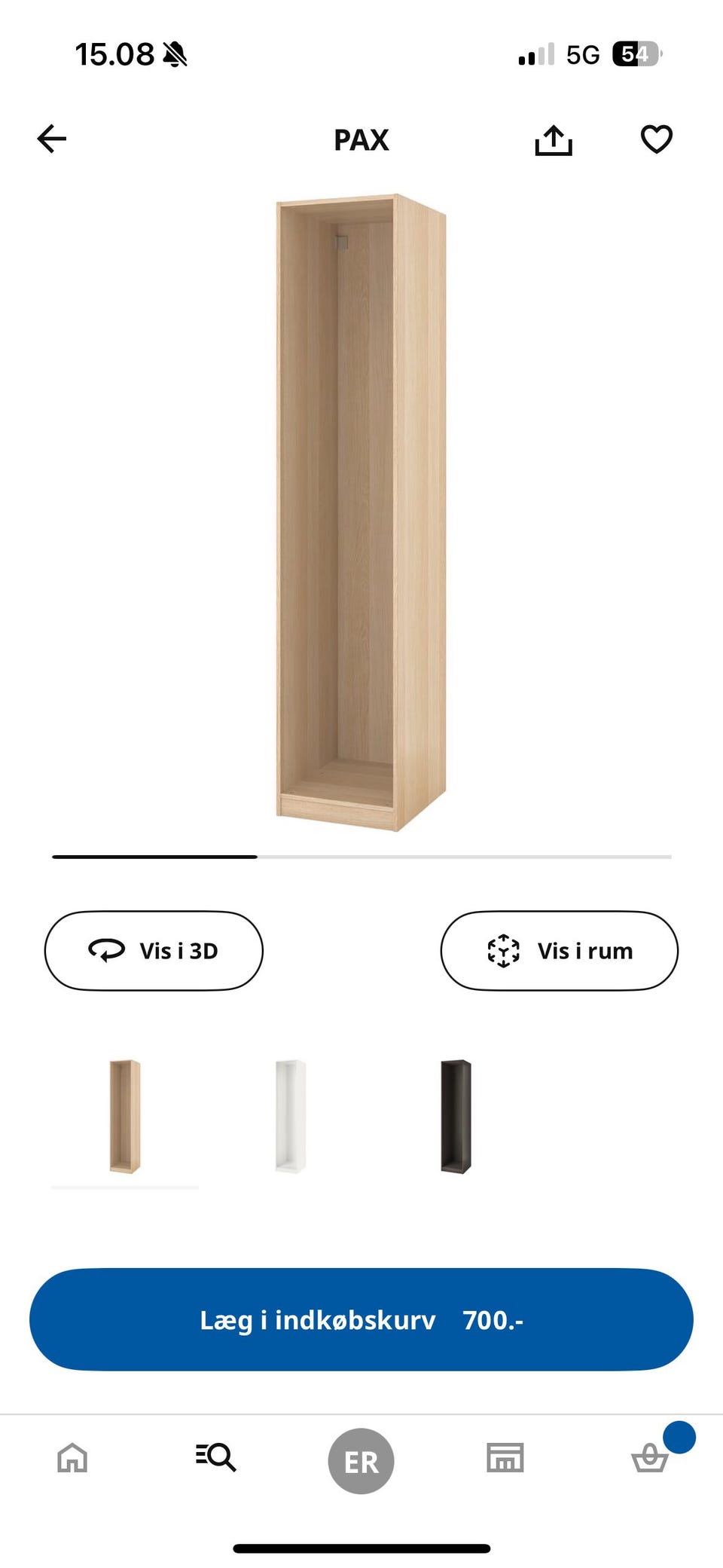Open the Home tab in bottom navigation
723x1568 pixels.
pos(72,1457)
